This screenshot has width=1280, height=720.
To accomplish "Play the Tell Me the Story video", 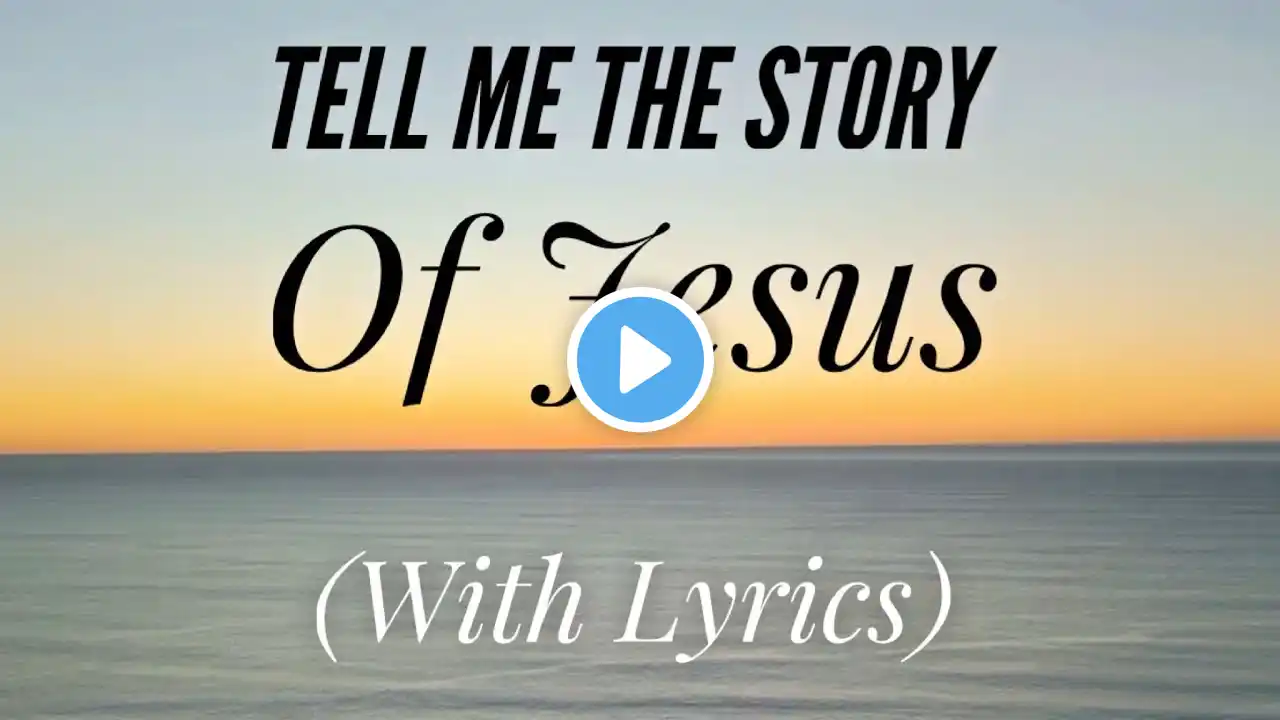I will point(640,360).
